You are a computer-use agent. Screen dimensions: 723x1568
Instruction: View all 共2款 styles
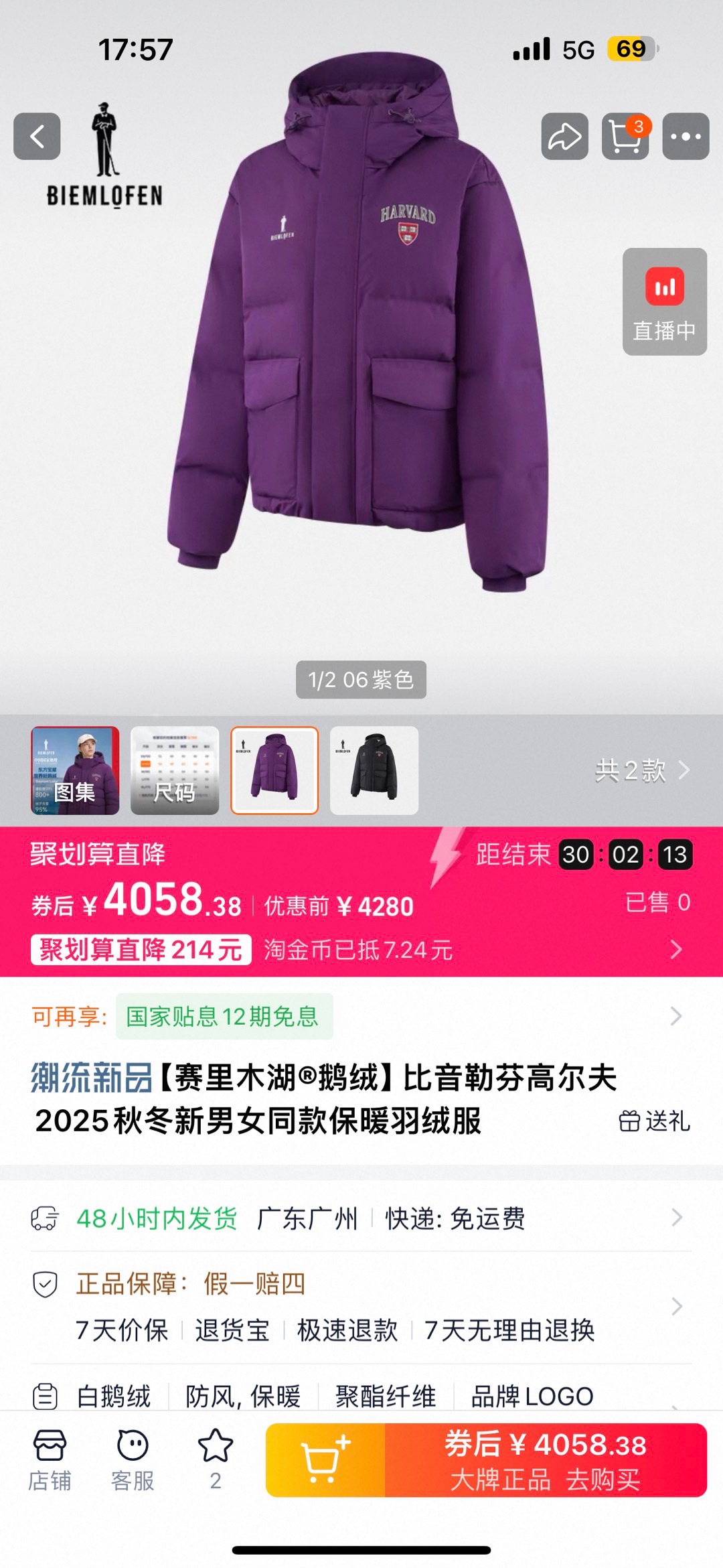(641, 770)
